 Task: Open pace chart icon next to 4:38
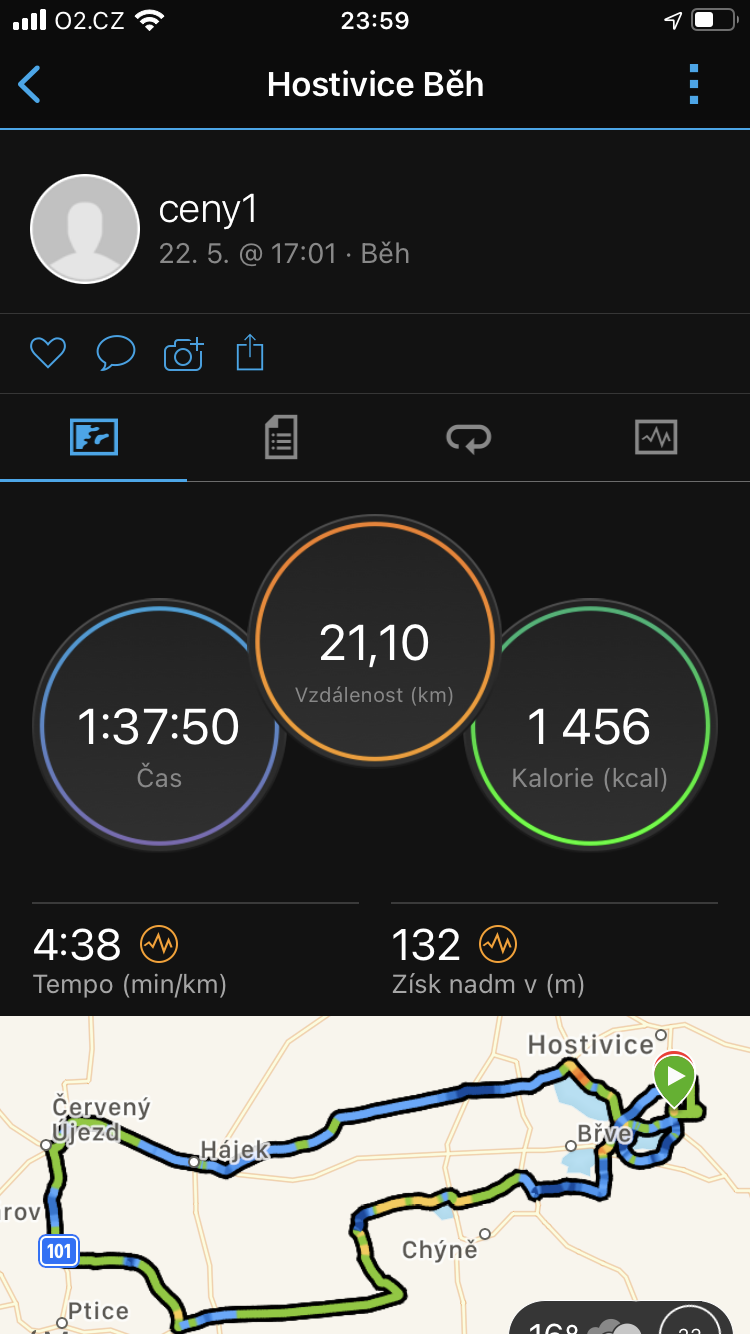159,943
